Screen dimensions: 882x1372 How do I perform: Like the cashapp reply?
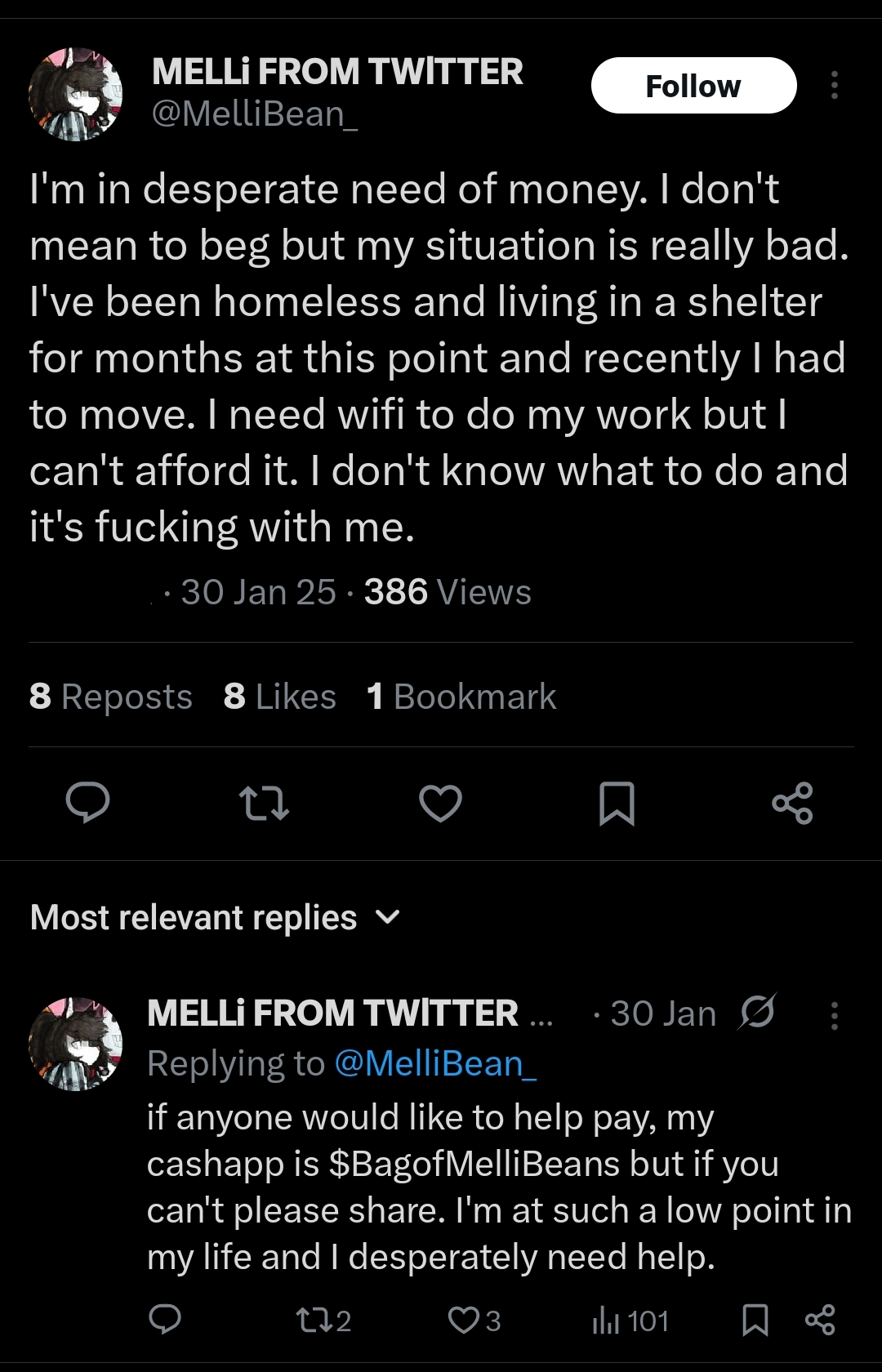pos(474,1320)
